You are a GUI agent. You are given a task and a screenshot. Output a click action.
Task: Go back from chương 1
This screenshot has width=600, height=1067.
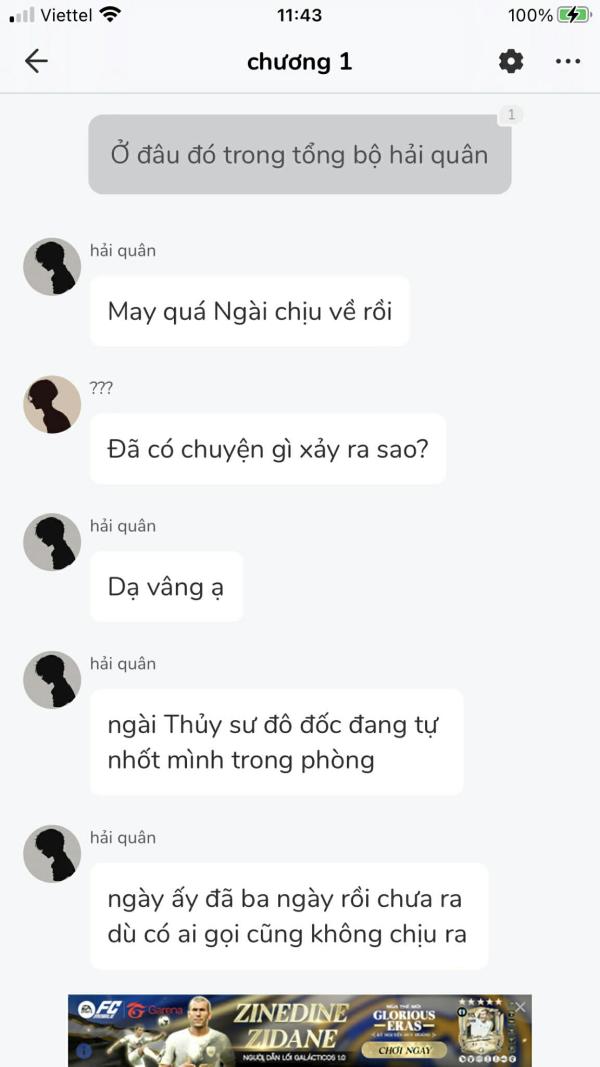point(36,61)
